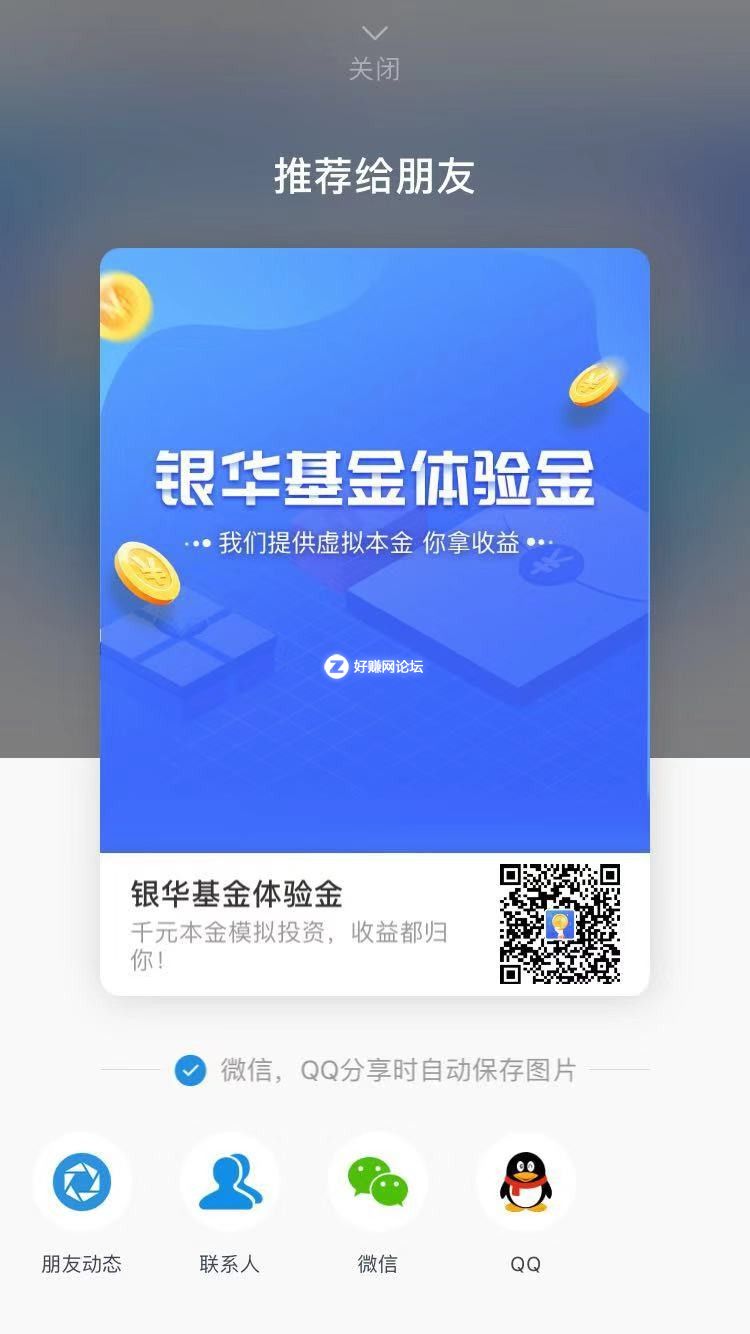Viewport: 750px width, 1334px height.
Task: Tap the gold coin graphic on the poster
Action: click(148, 571)
